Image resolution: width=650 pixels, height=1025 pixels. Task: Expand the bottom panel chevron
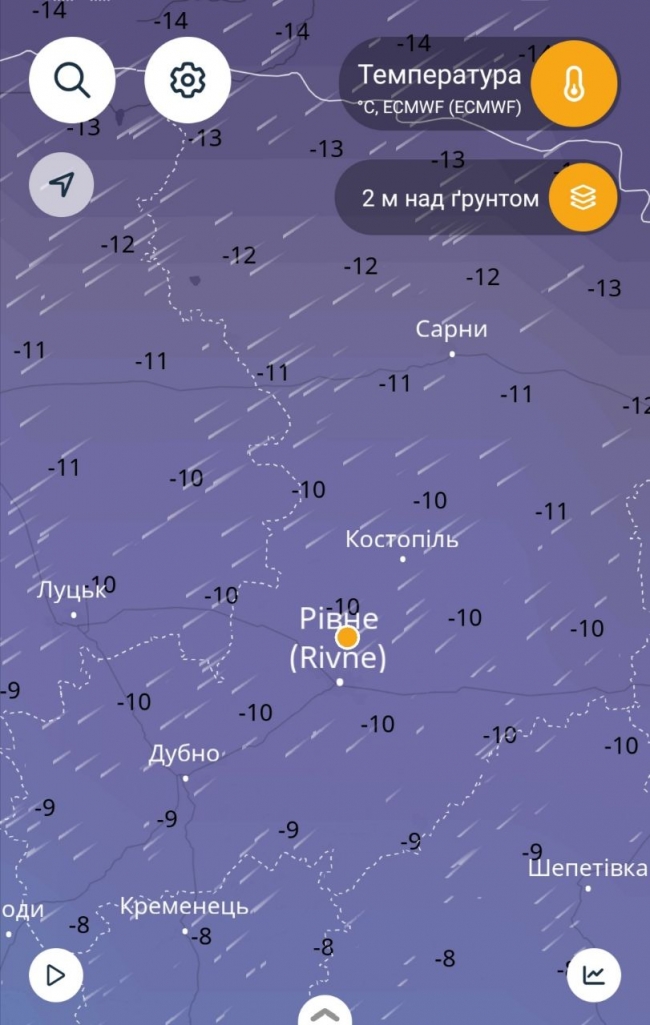[325, 1012]
